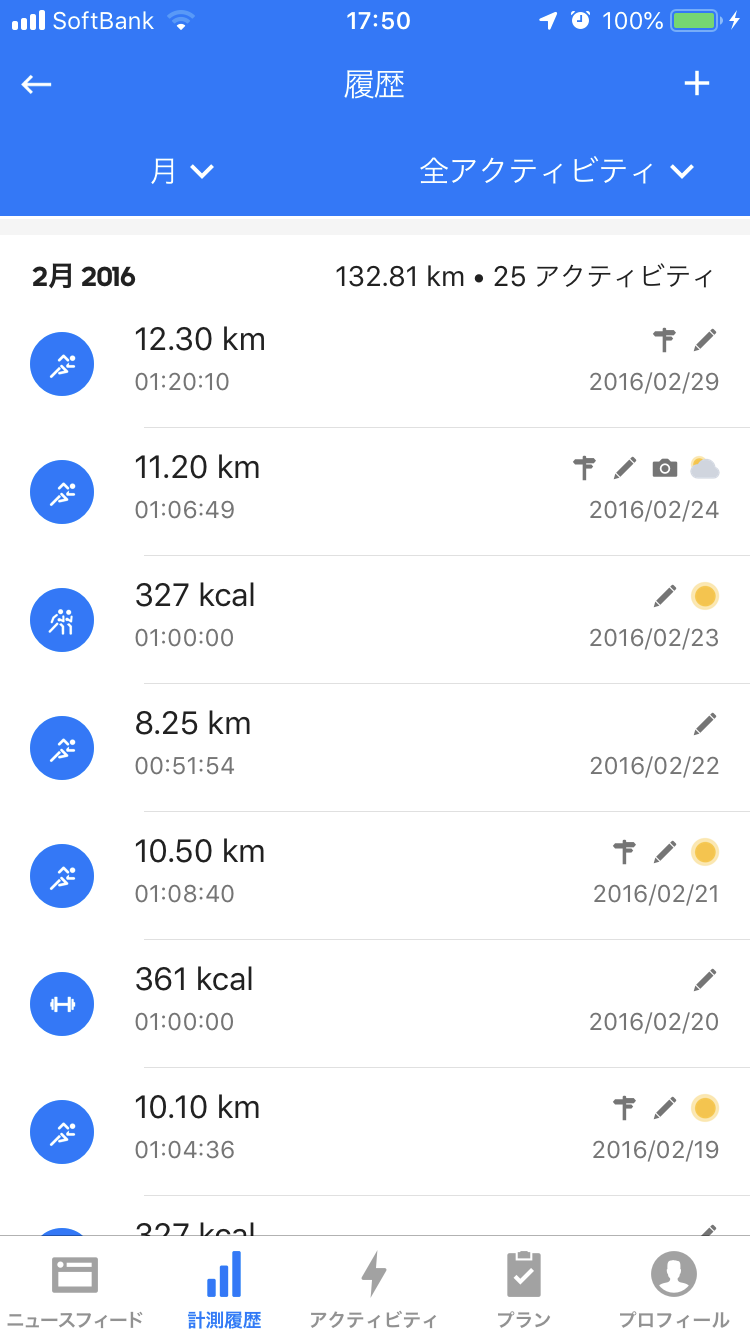
Task: Open the プラン tab
Action: point(525,1287)
